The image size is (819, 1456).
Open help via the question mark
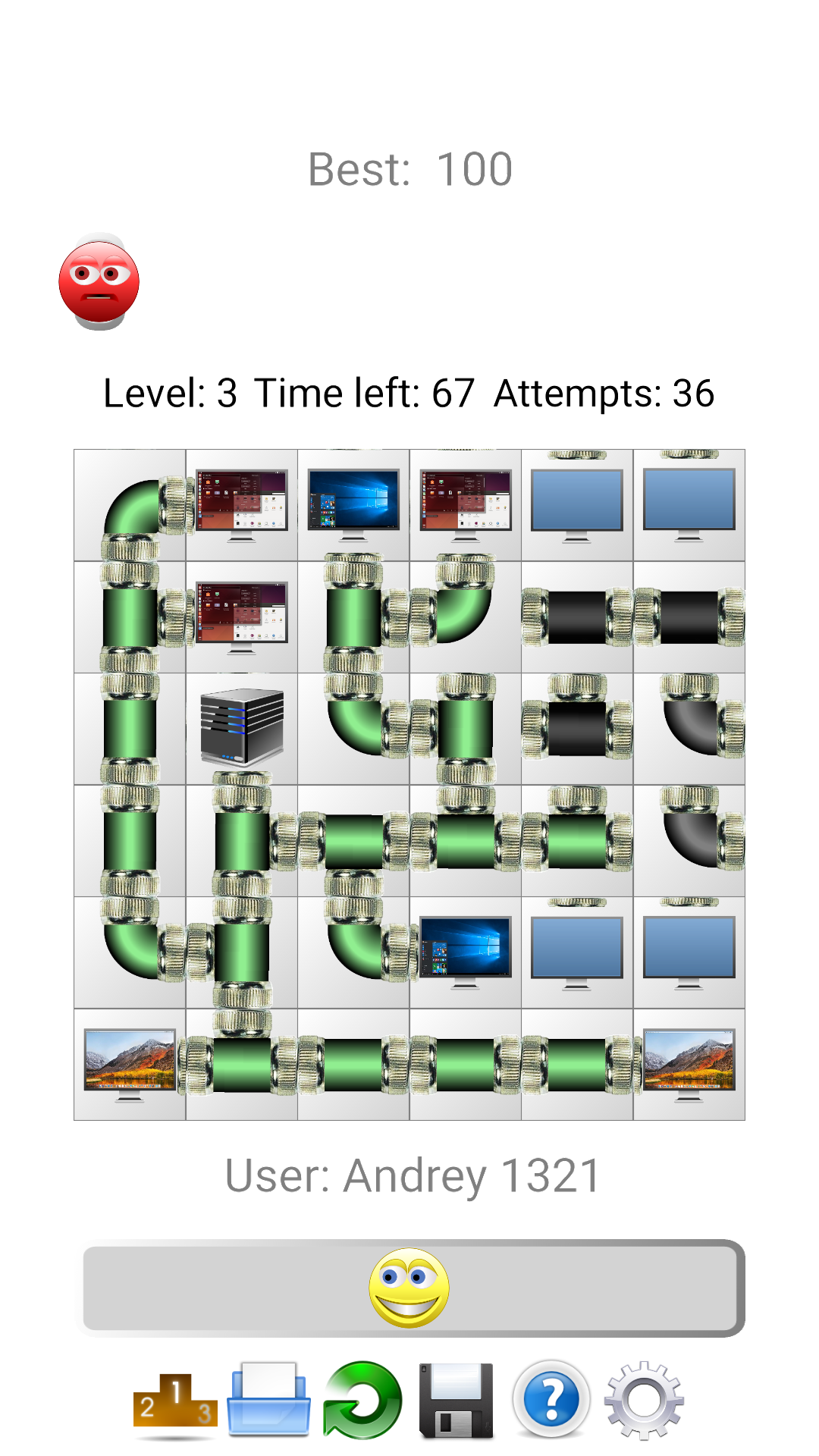[551, 1400]
